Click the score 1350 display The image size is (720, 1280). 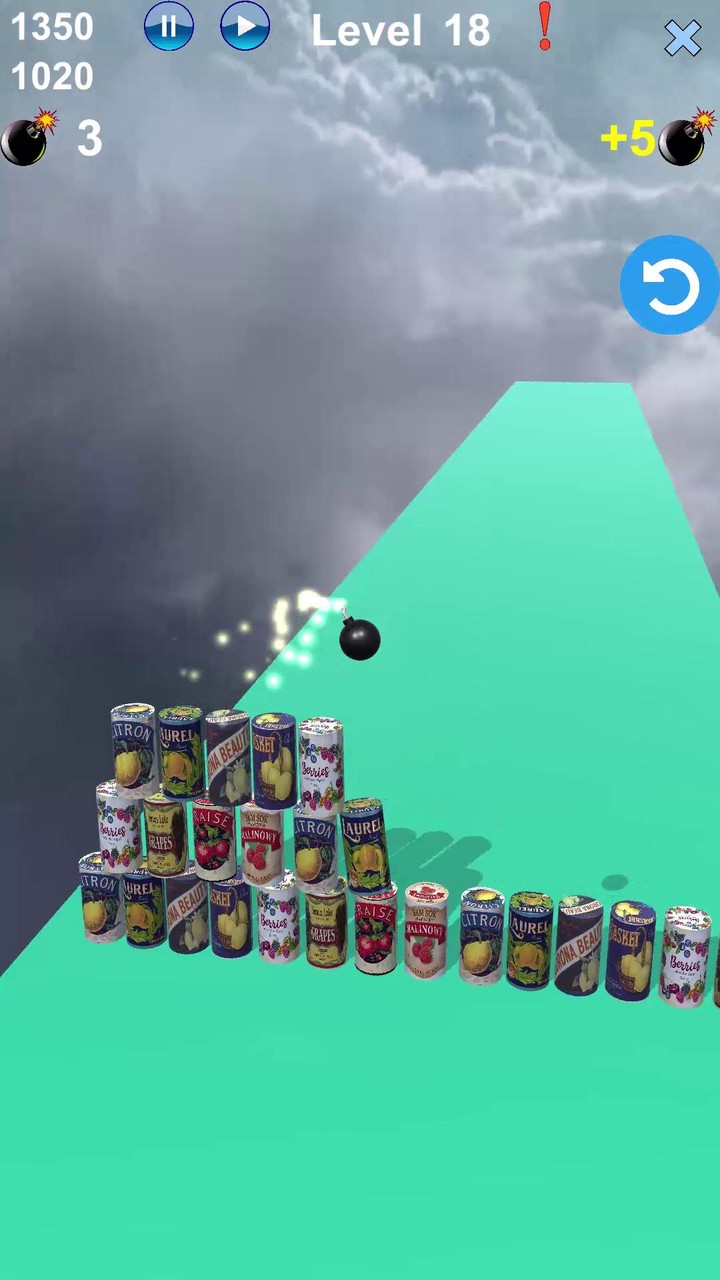click(51, 26)
